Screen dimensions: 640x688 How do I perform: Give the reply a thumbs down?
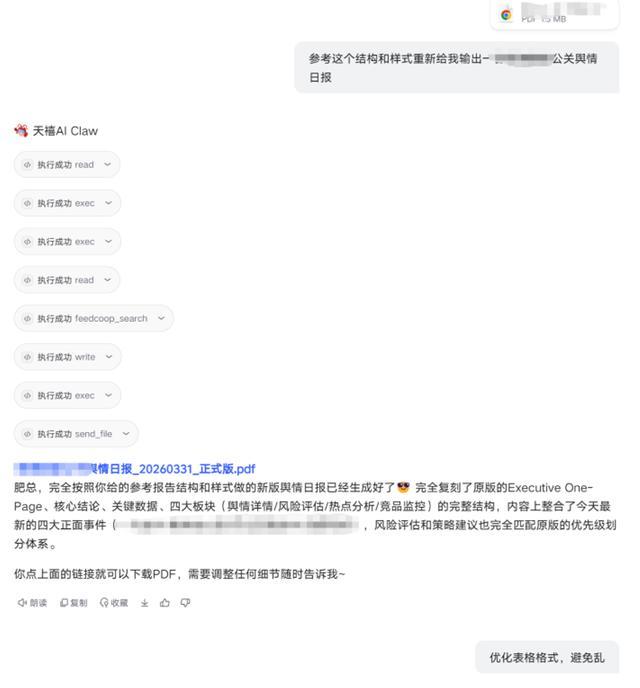[x=185, y=603]
